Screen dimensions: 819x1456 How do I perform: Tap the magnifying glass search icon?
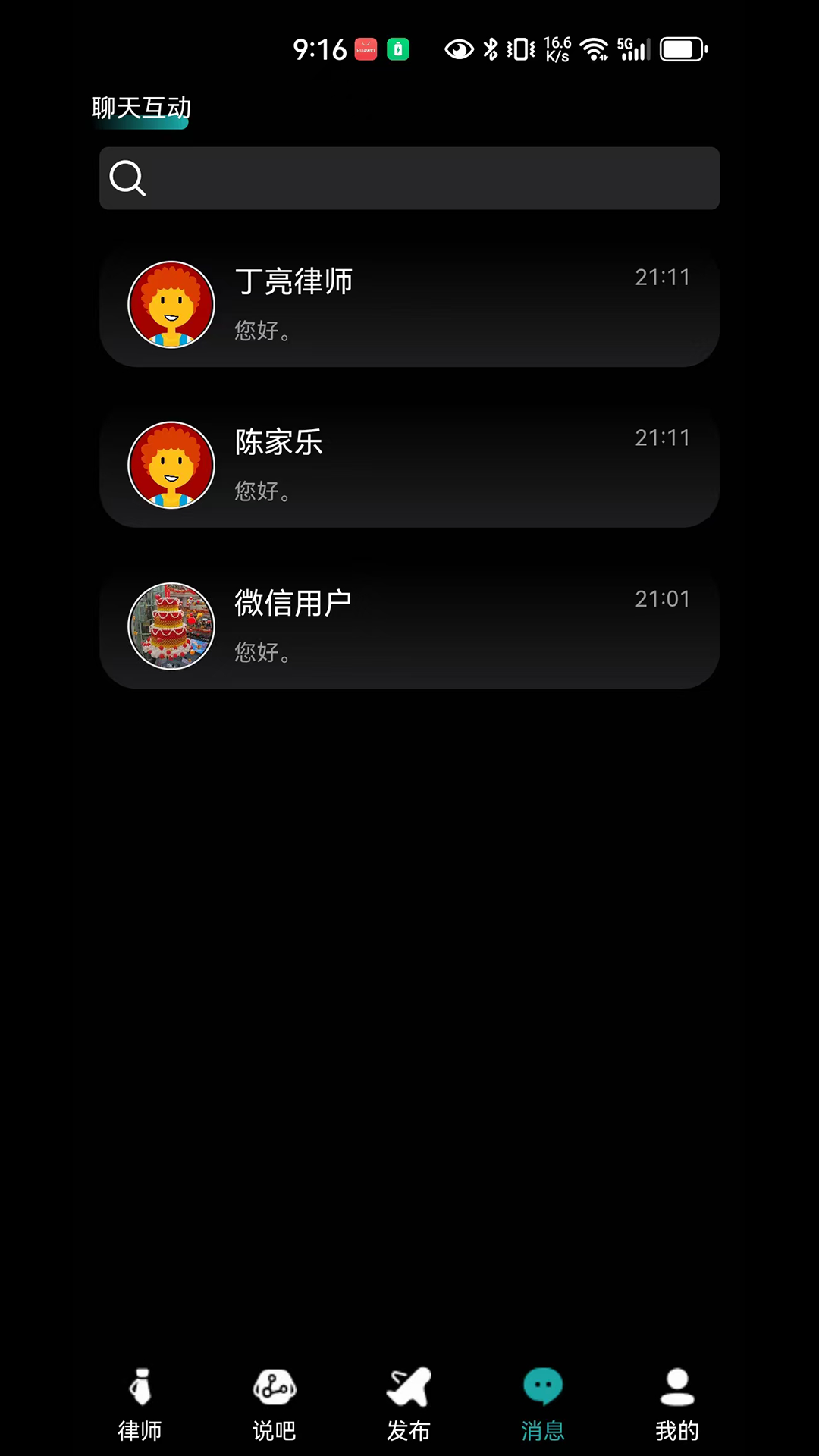click(x=127, y=179)
